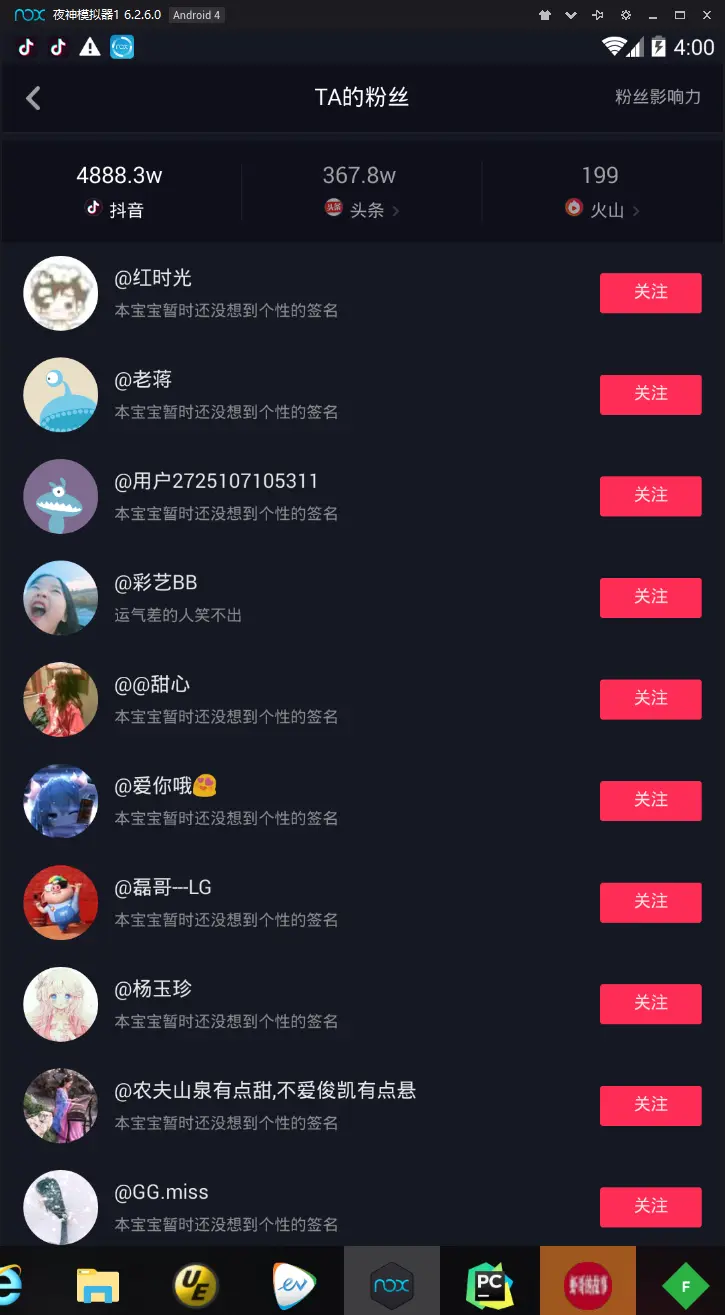Follow the user @红时光

(650, 292)
